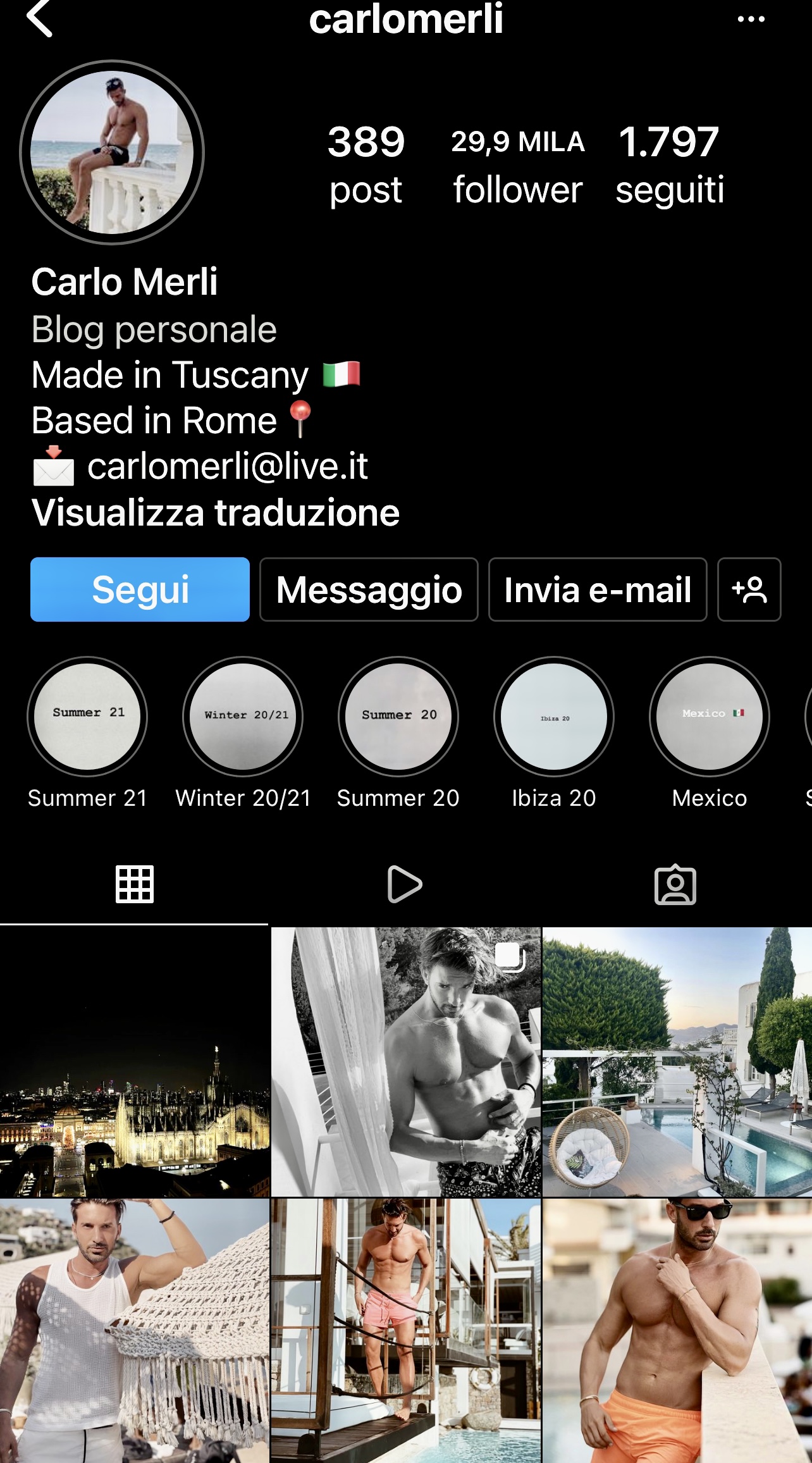View the 1.797 seguiti list
This screenshot has height=1463, width=812.
coord(670,166)
